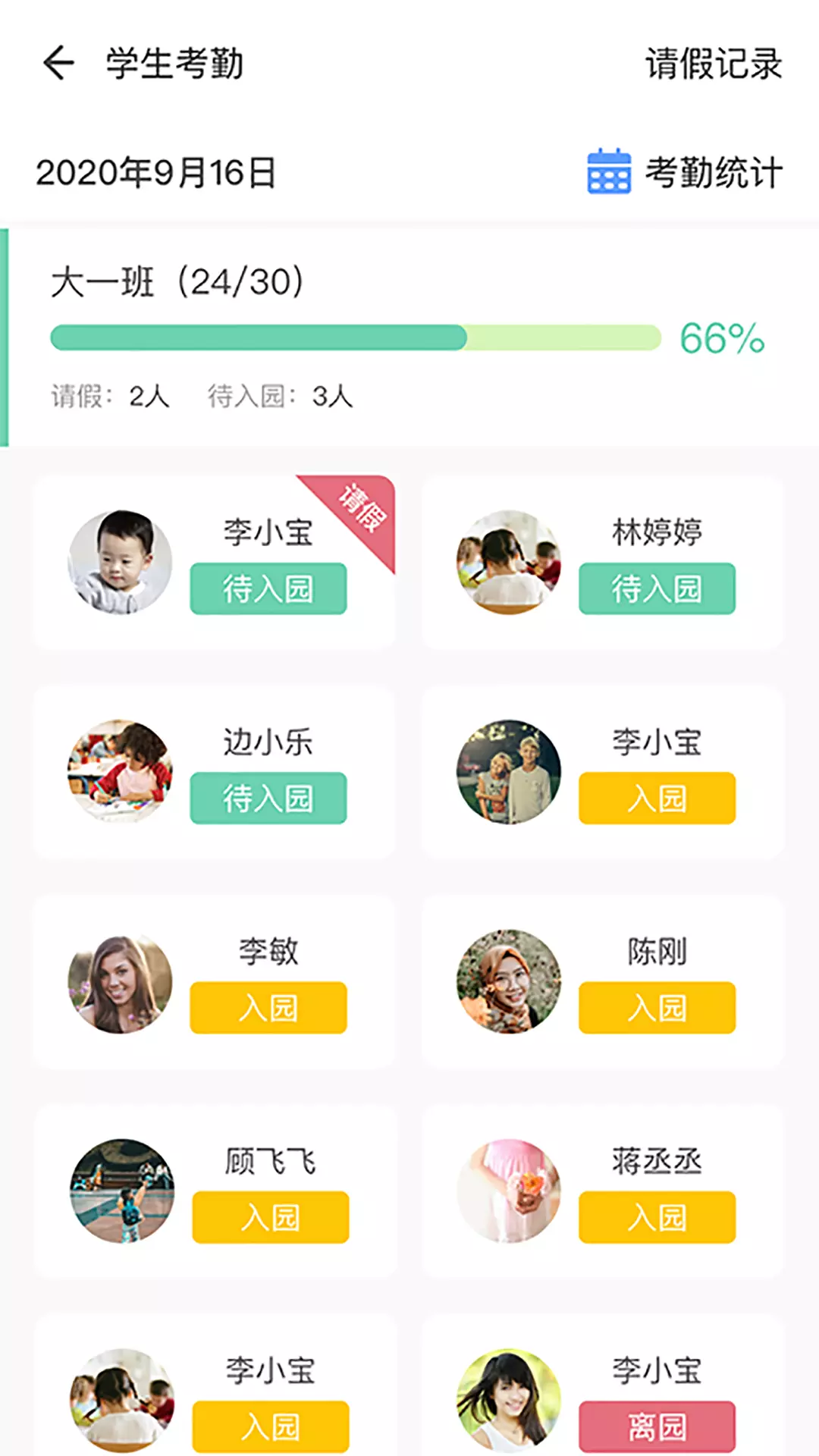Tap 待入园 on the 请假 marked card
Viewport: 819px width, 1456px height.
pyautogui.click(x=268, y=588)
